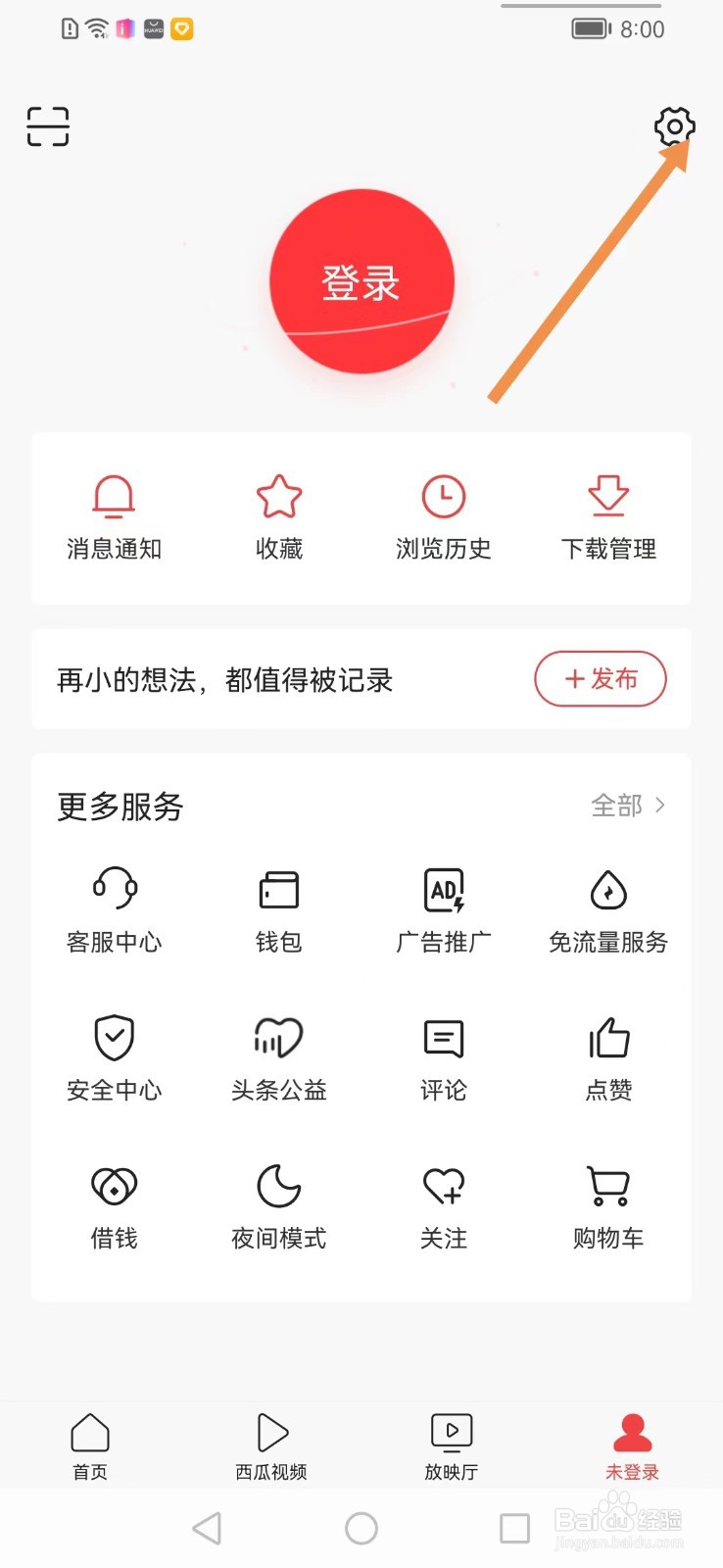Tap the 发布 publish button

[x=601, y=678]
